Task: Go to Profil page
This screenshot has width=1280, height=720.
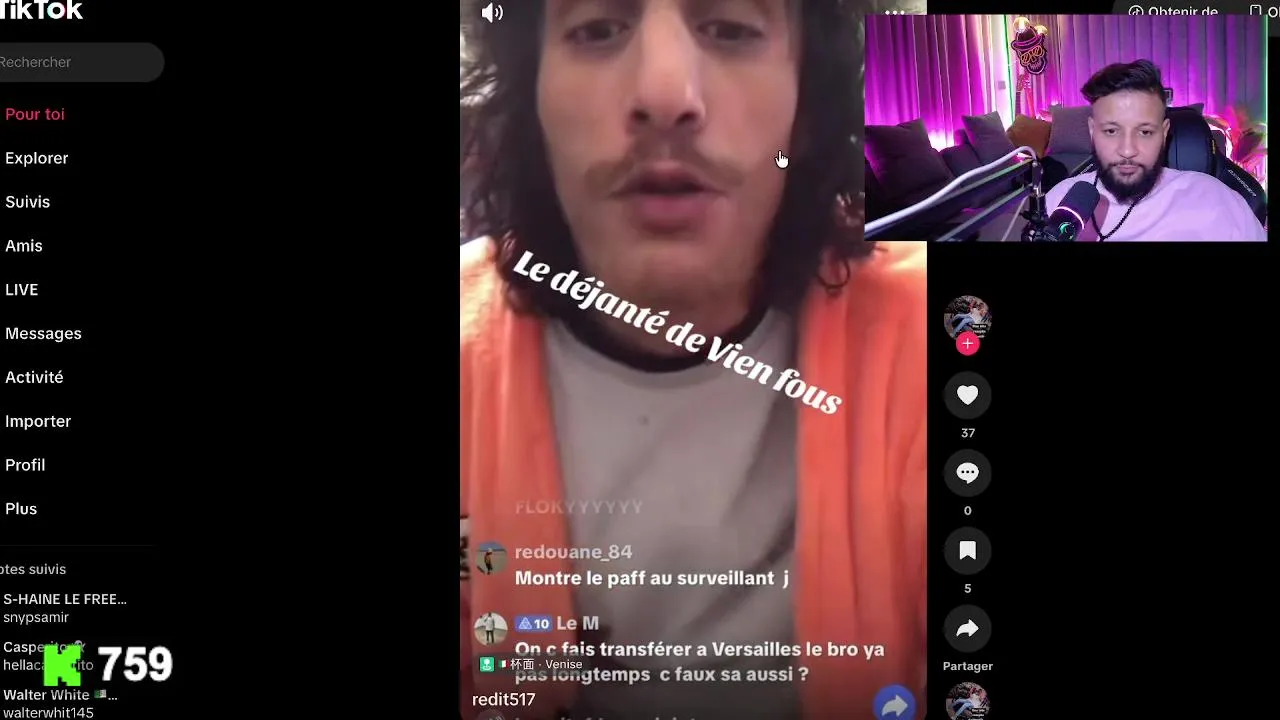Action: coord(25,465)
